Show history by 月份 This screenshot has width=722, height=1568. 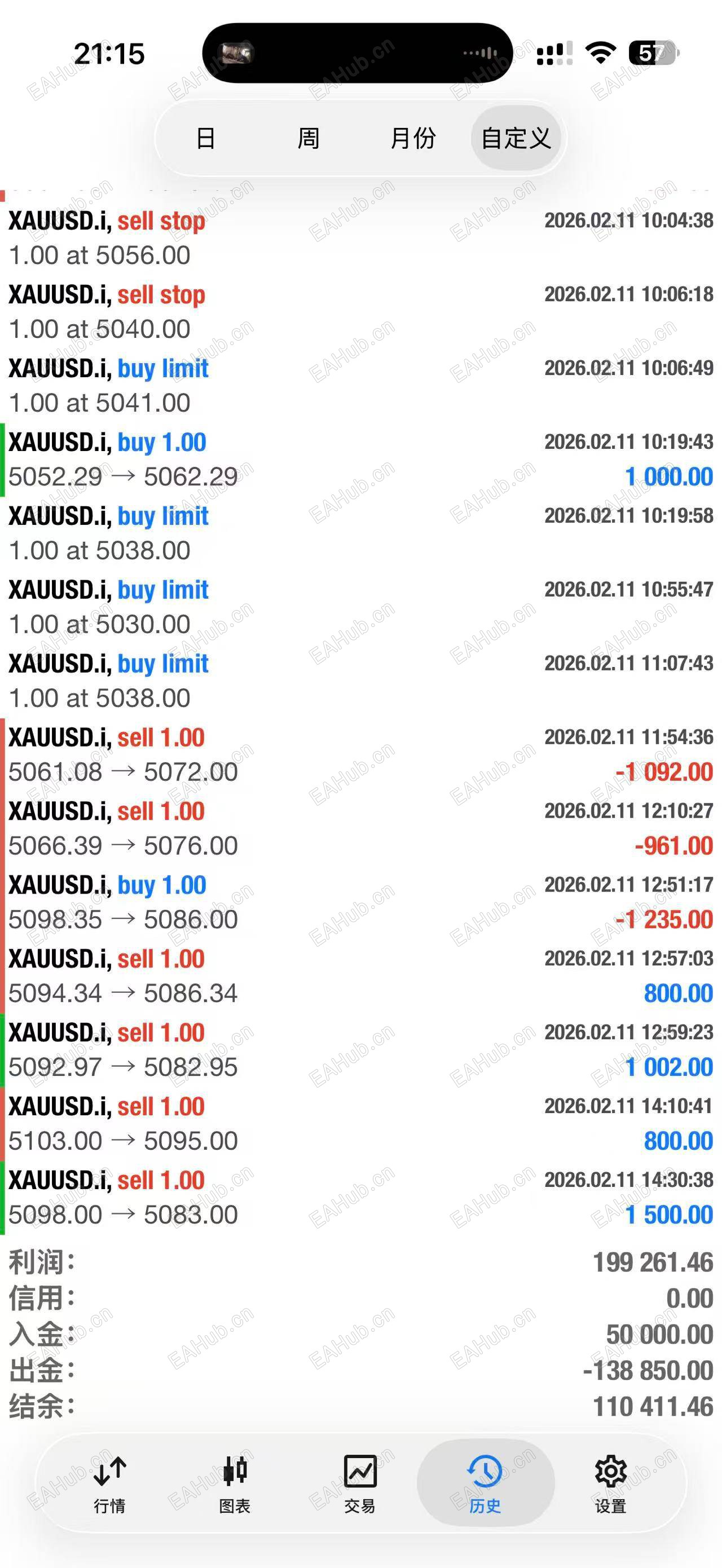pos(413,138)
